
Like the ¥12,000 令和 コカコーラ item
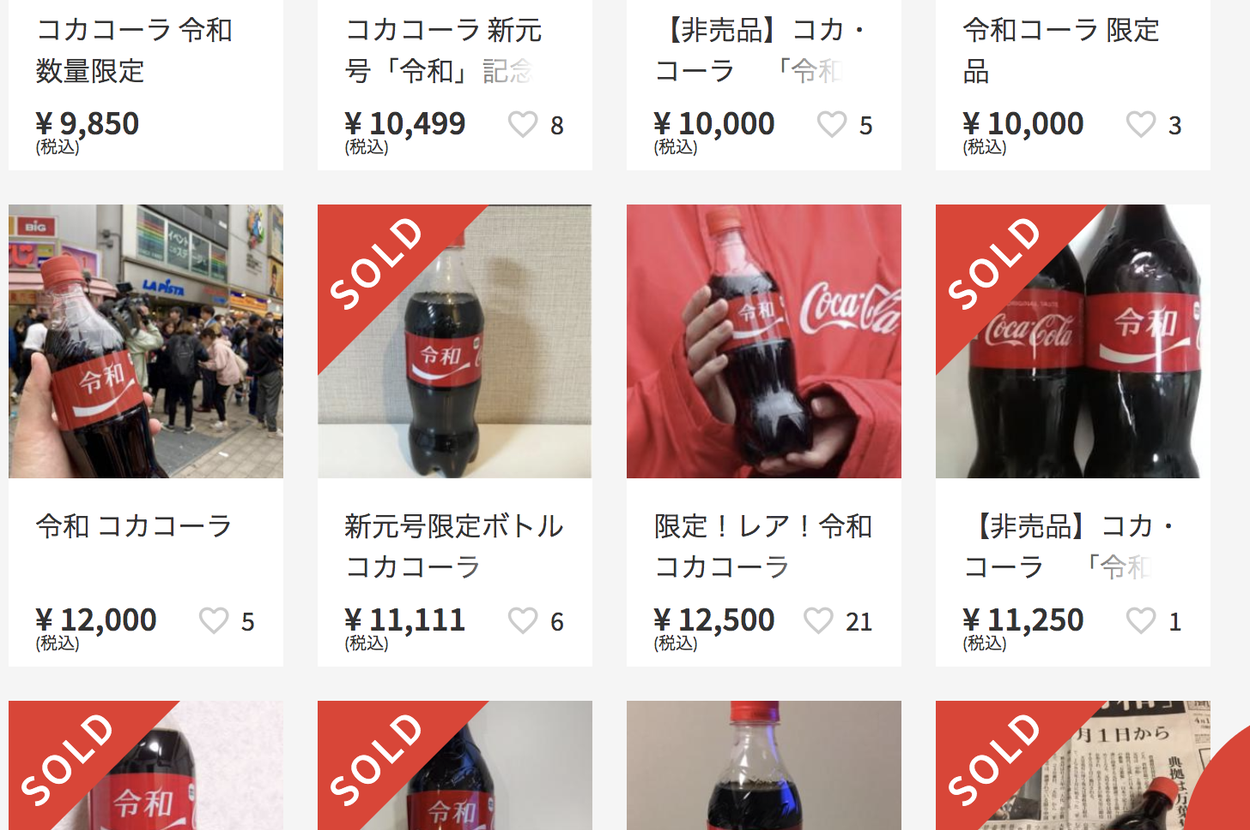[214, 621]
